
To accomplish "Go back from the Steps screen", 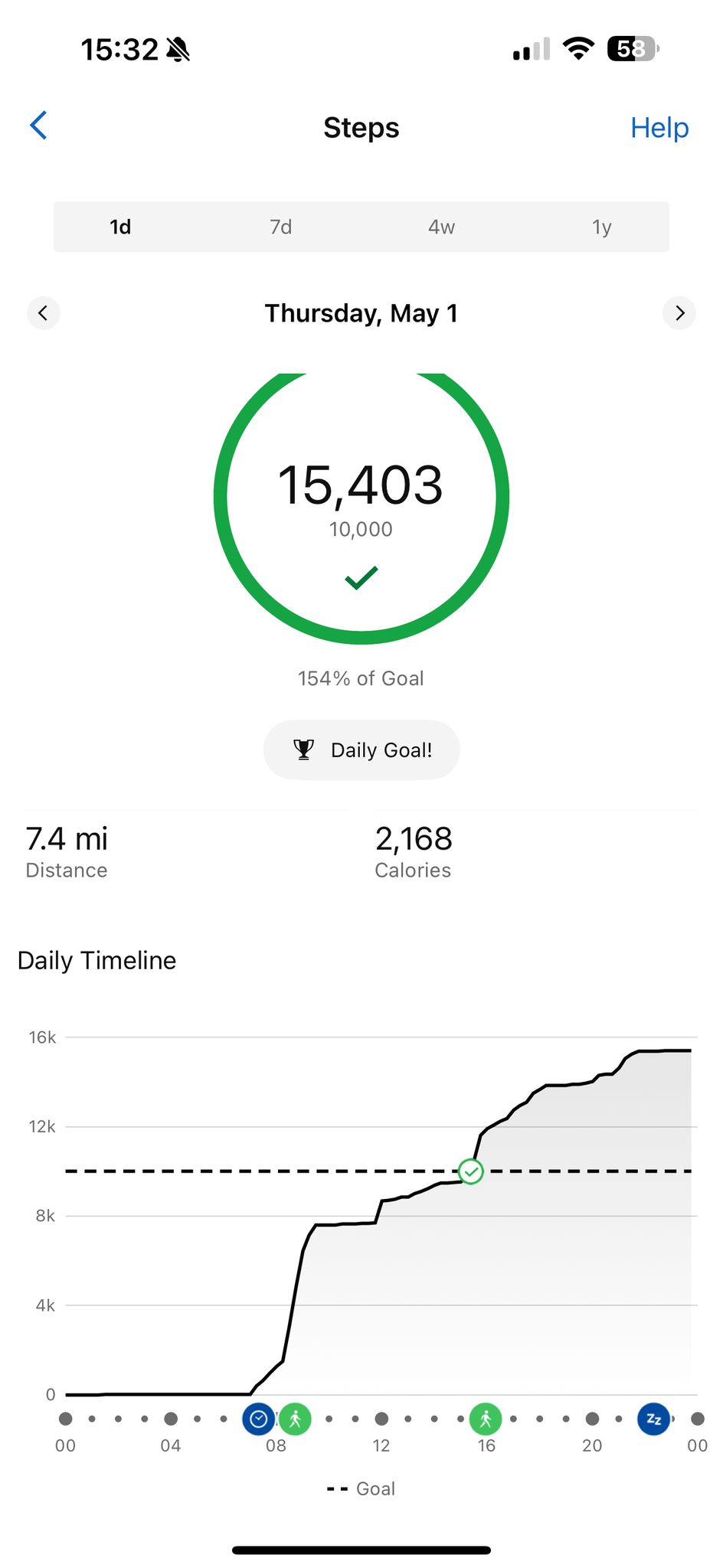I will (x=39, y=126).
